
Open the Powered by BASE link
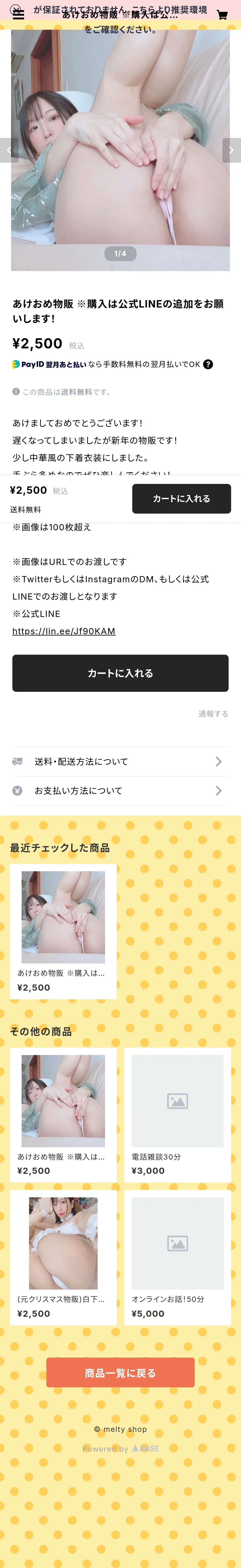tap(120, 1449)
